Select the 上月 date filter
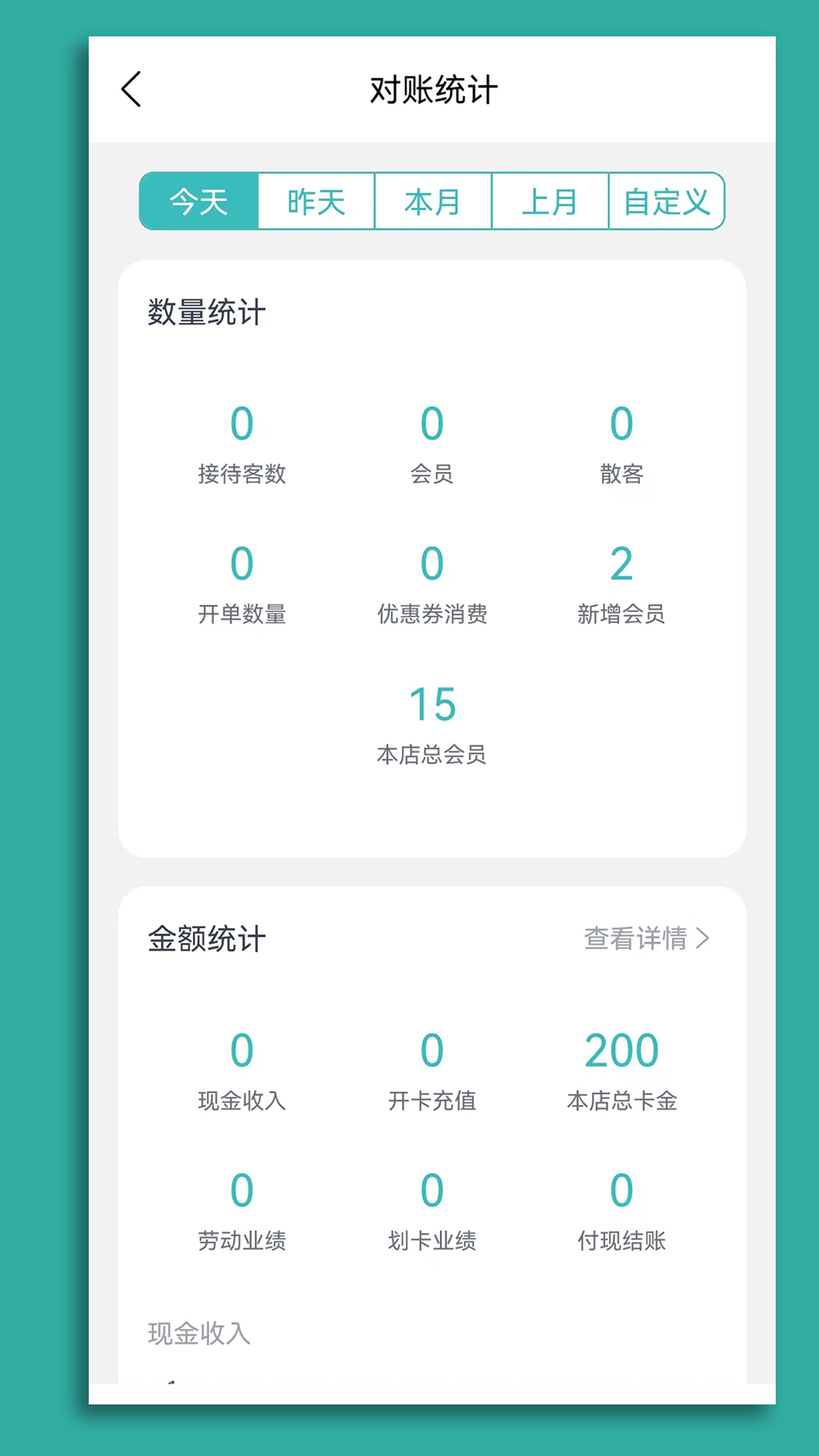 (550, 201)
